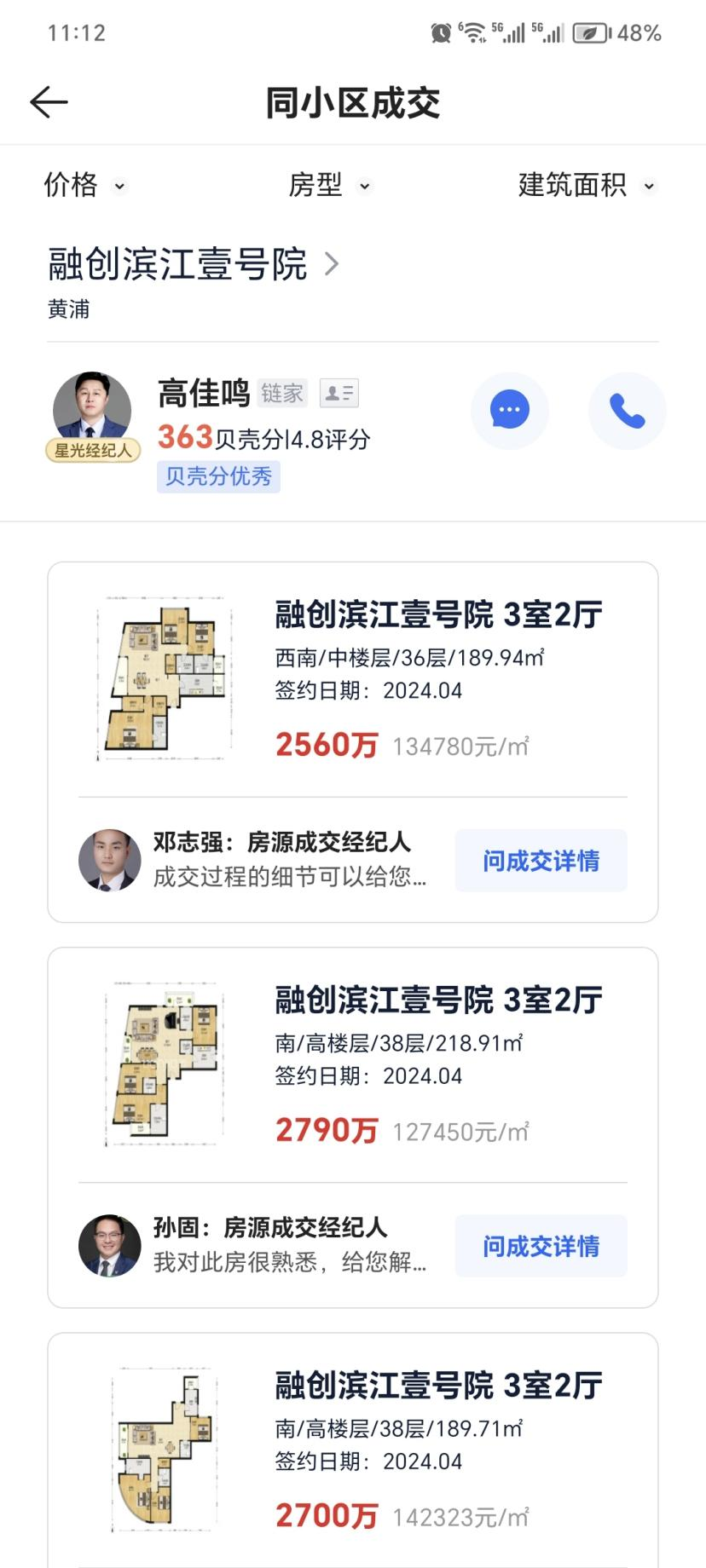
Task: Open floor plan thumbnail of the 218.91㎡ listing
Action: (162, 1060)
